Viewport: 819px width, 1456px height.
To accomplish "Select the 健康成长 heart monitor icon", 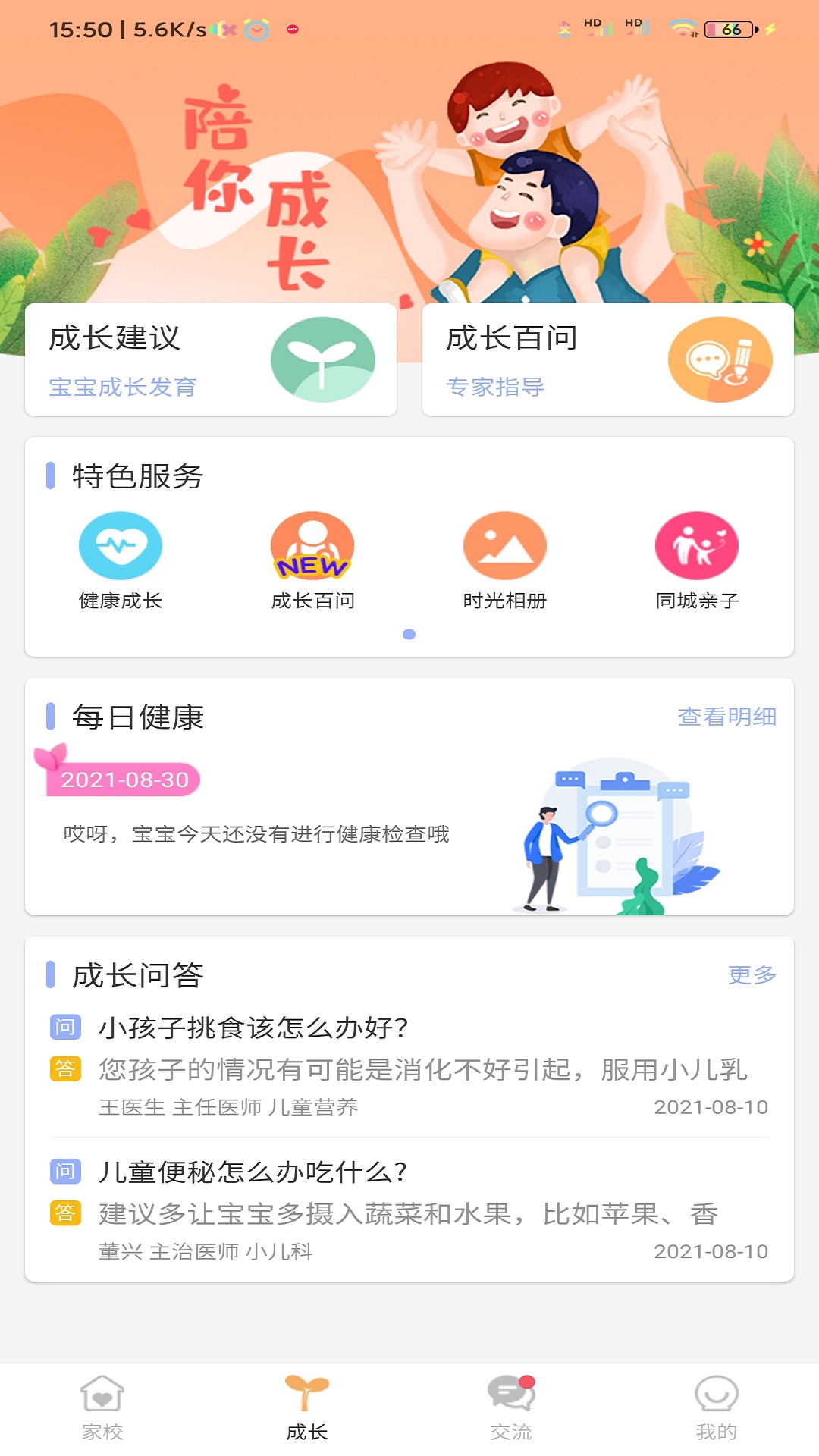I will pyautogui.click(x=121, y=545).
